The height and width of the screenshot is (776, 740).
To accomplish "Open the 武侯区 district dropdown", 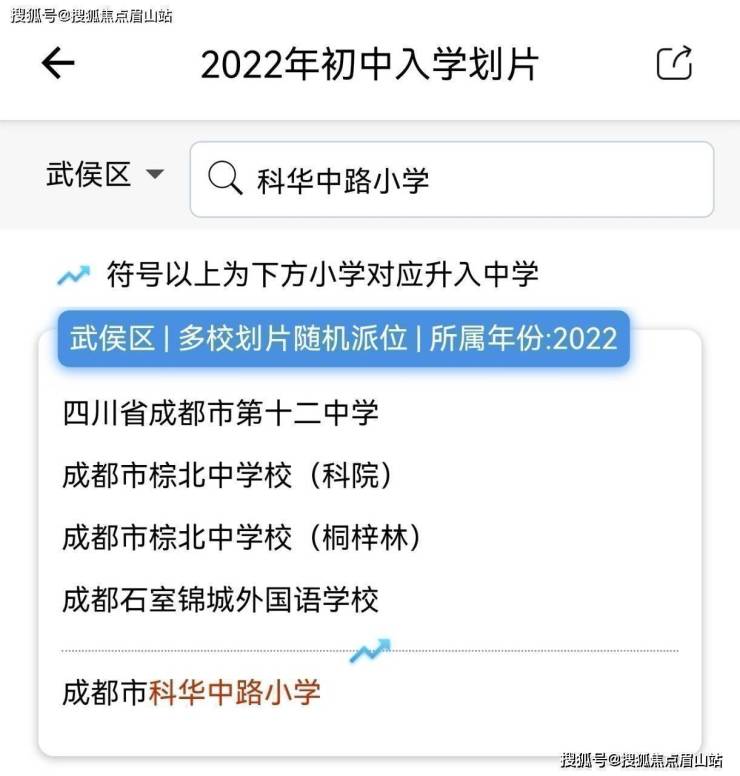I will coord(104,175).
